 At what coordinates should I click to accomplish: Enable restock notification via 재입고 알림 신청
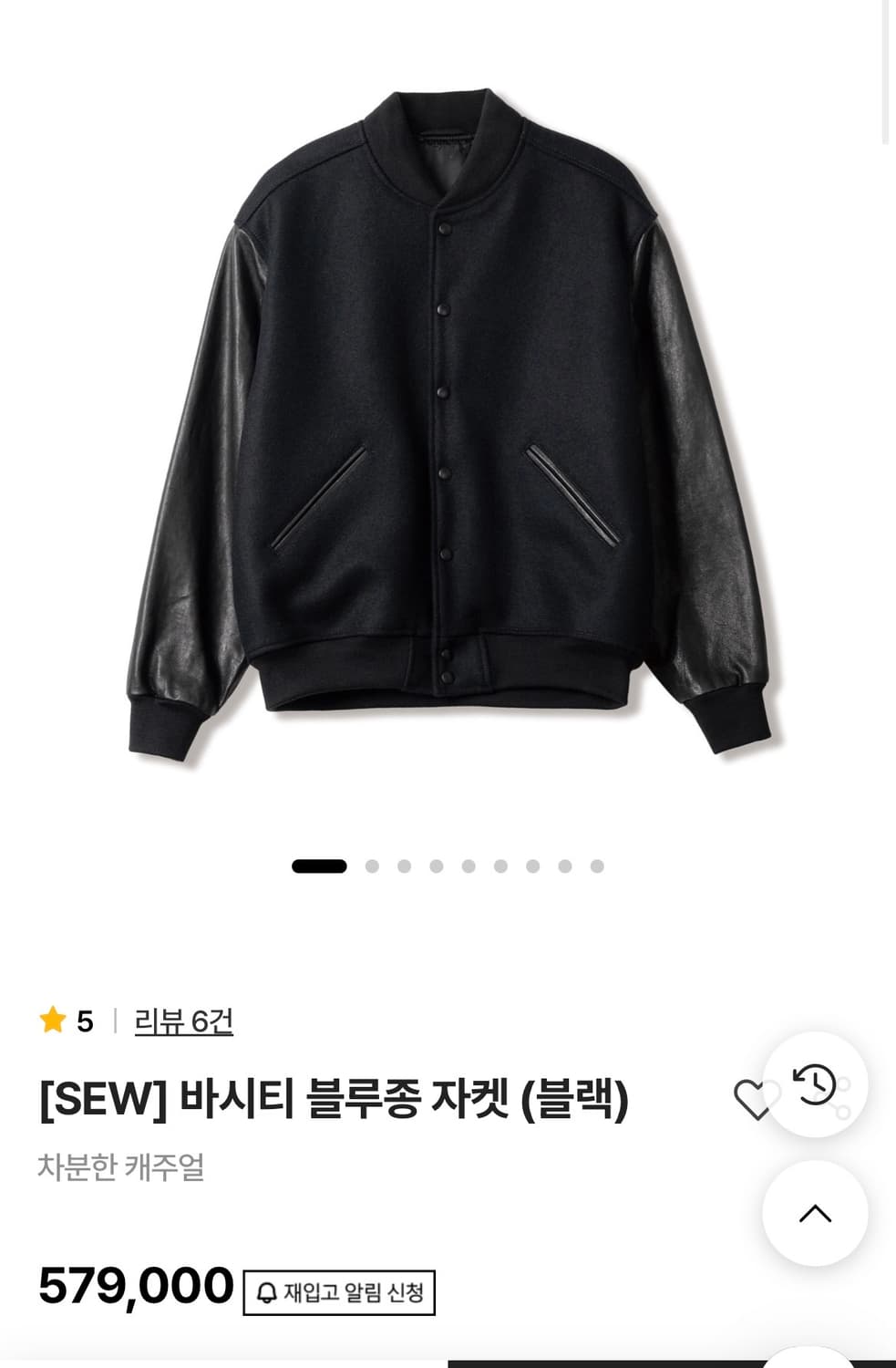[x=342, y=1290]
